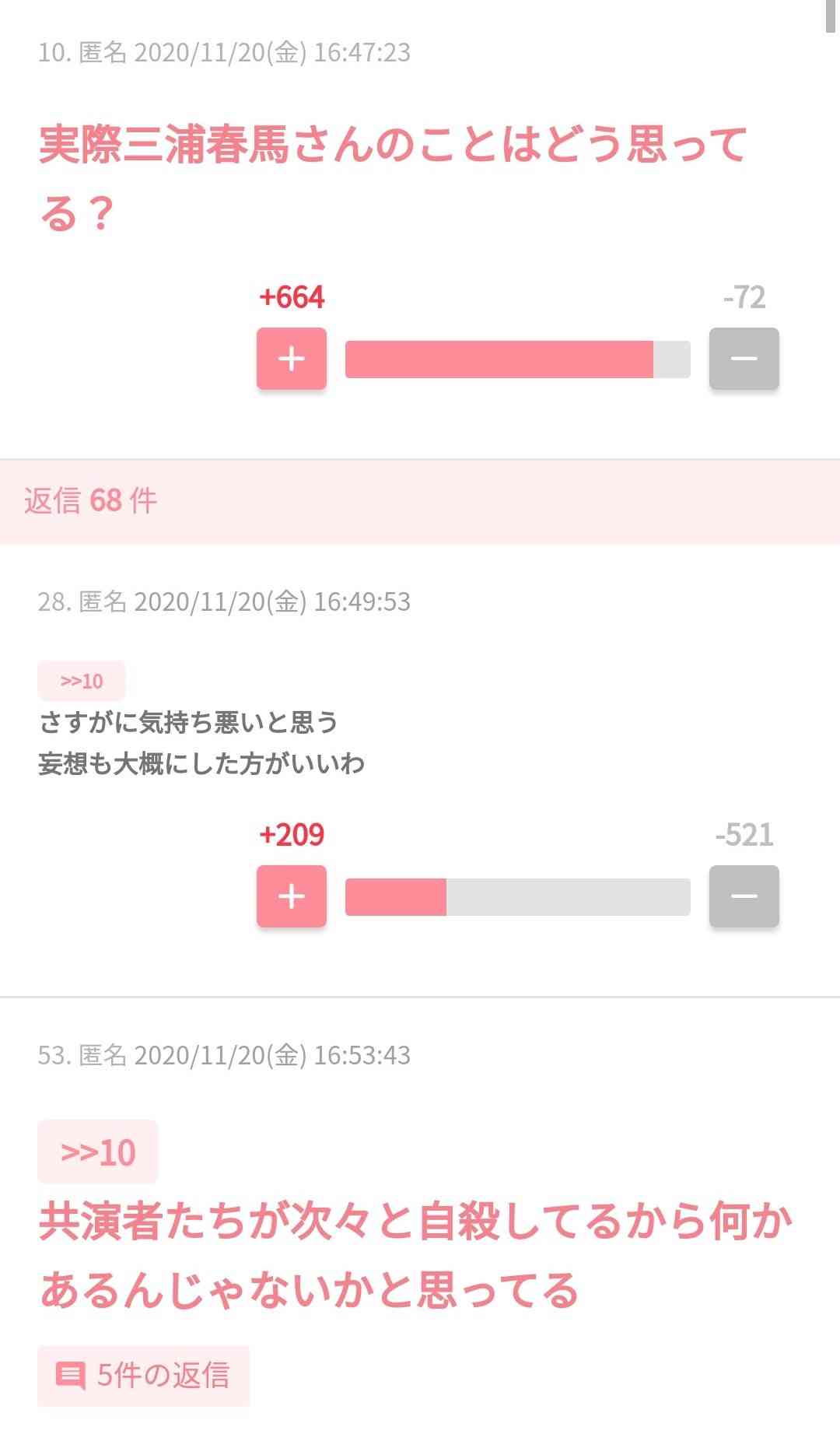Image resolution: width=840 pixels, height=1434 pixels.
Task: Open the >>10 reference in comment 53
Action: pos(98,1152)
